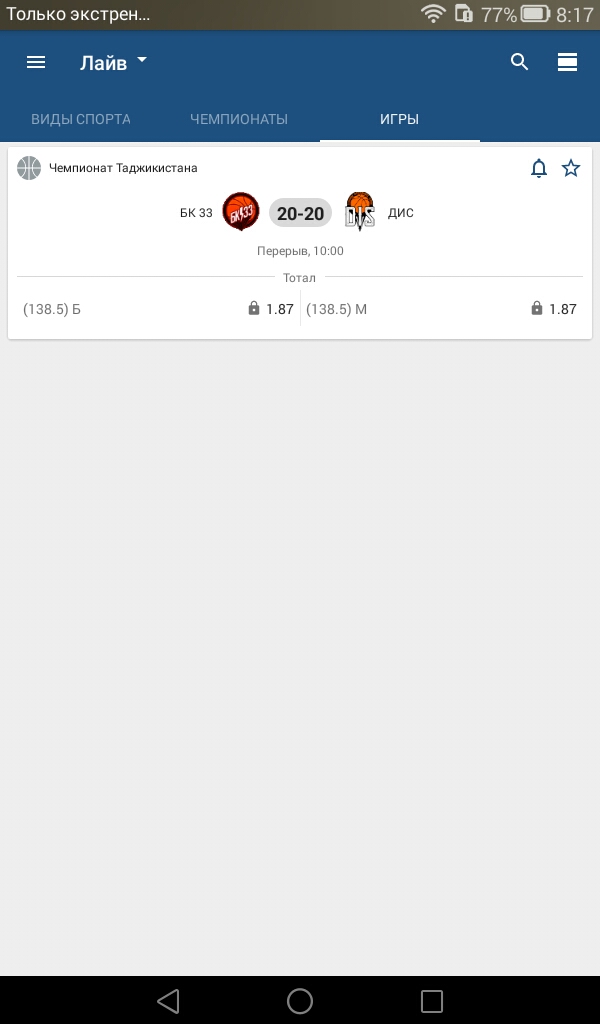
Task: Switch to the Чемпионаты tab
Action: [x=239, y=120]
